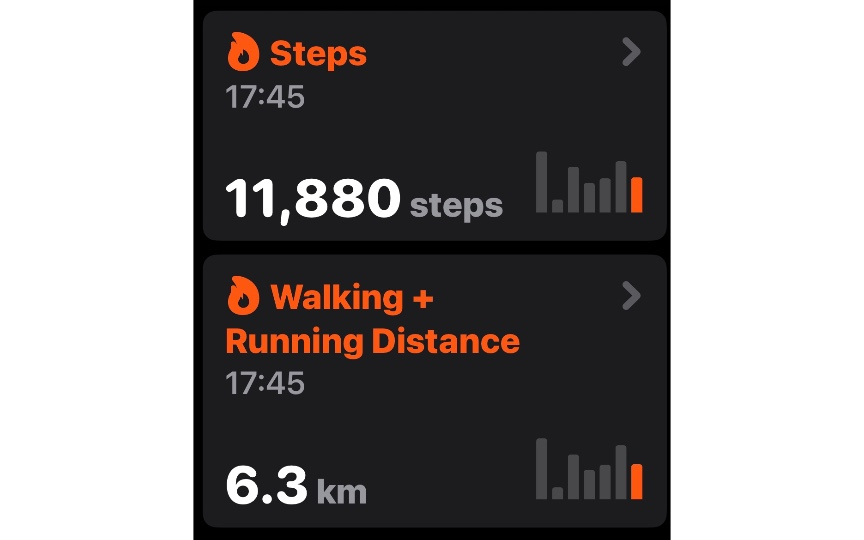This screenshot has height=540, width=864.
Task: Open Walking + Running Distance card
Action: pyautogui.click(x=434, y=390)
